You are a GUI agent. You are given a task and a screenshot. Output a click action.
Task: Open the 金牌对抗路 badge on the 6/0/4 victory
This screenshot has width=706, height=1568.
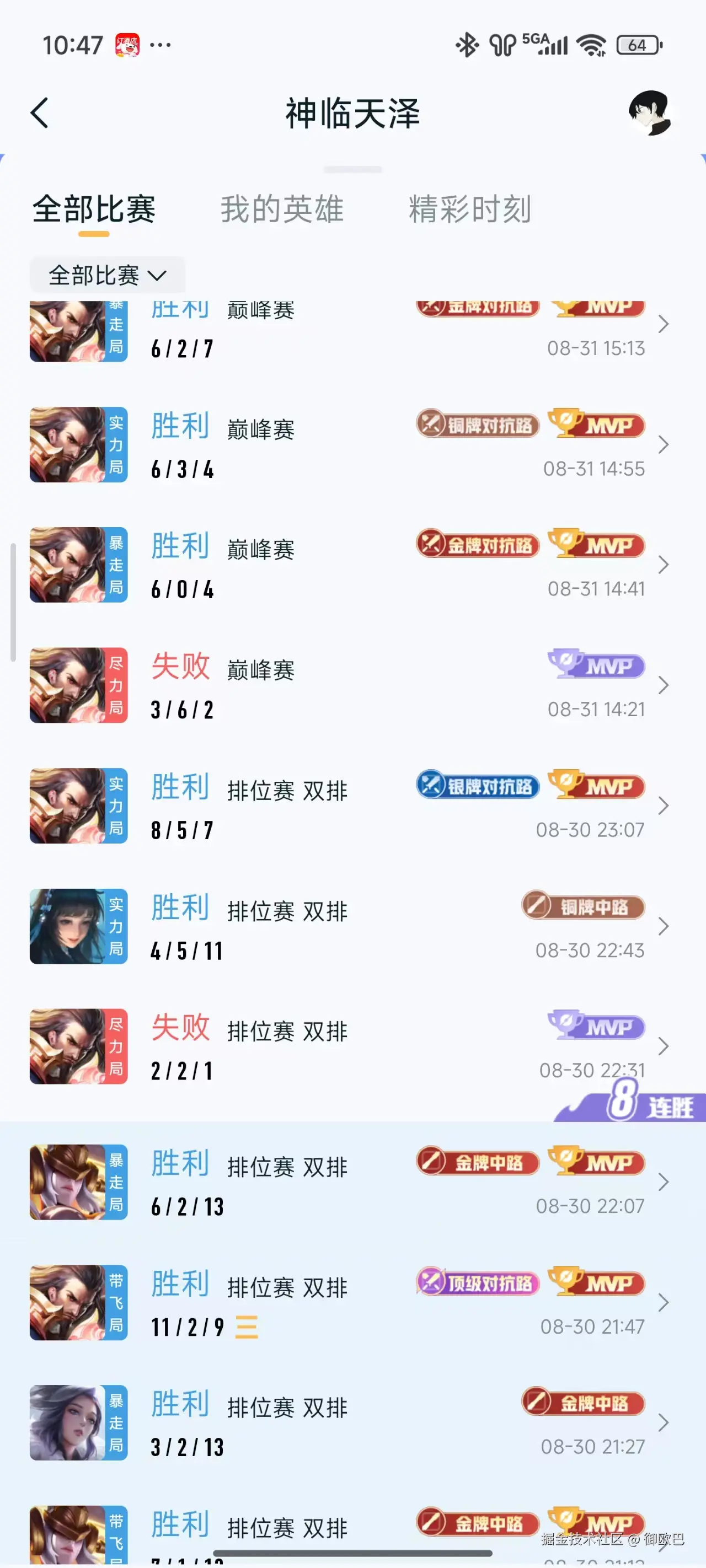click(477, 545)
